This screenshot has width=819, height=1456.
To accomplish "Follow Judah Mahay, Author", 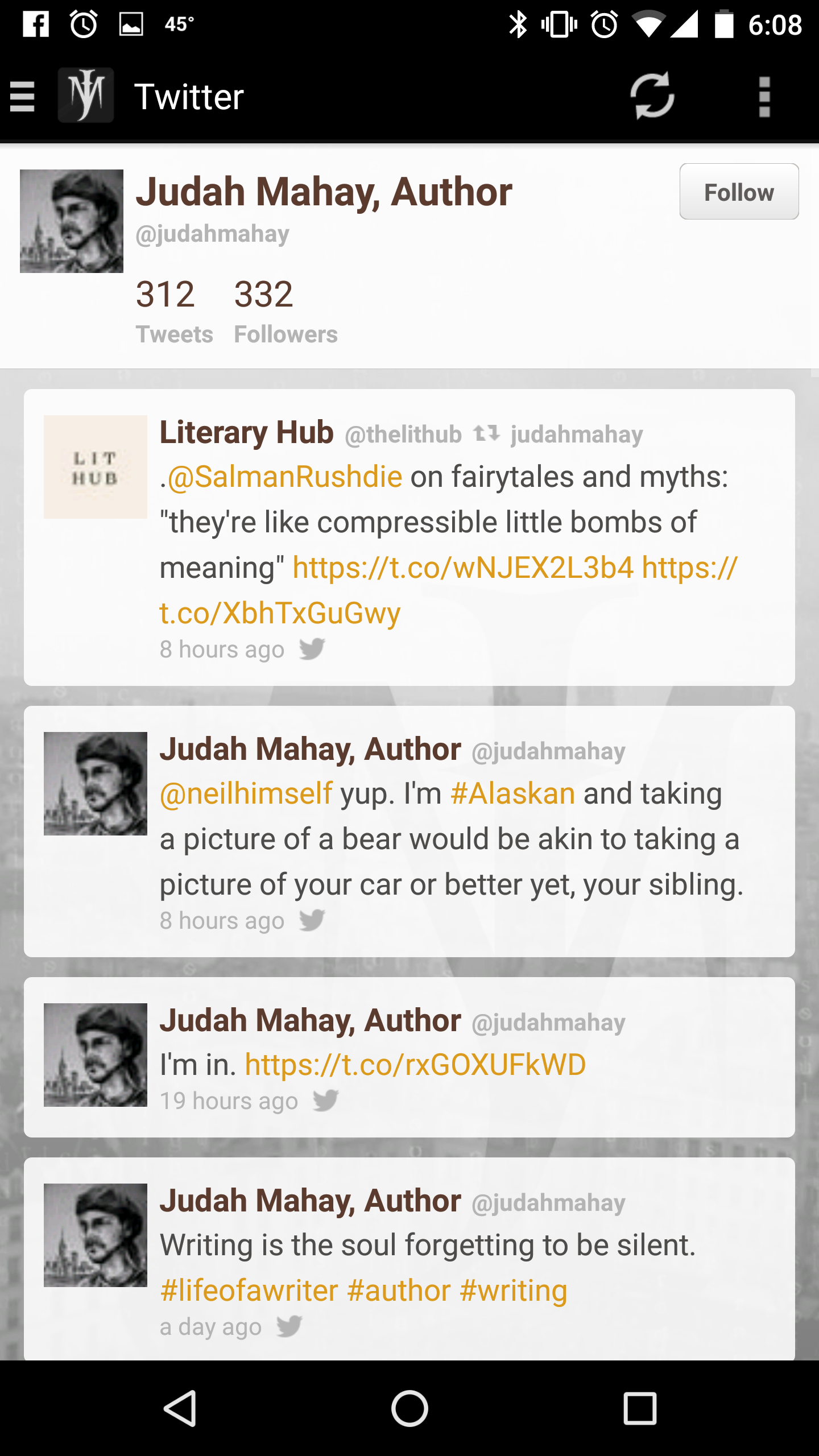I will (739, 192).
